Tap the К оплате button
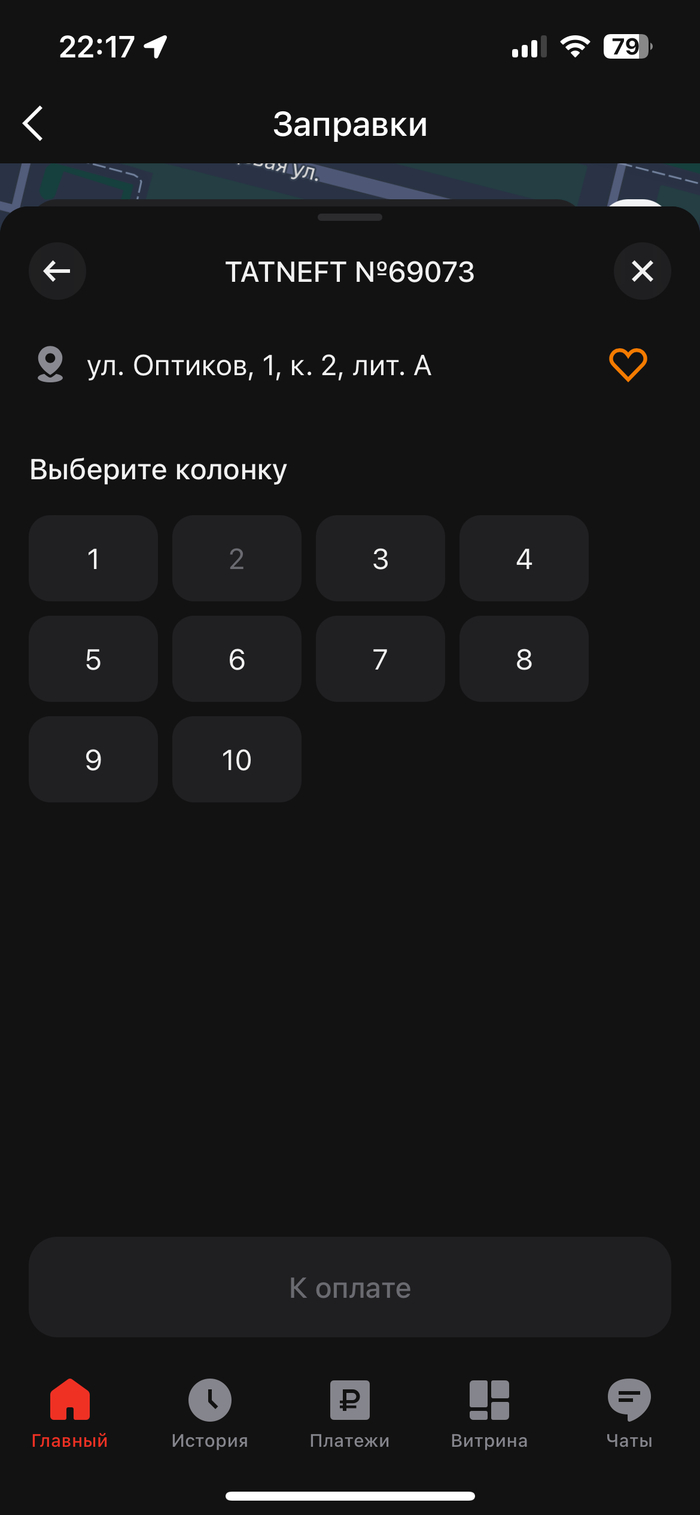The width and height of the screenshot is (700, 1515). point(350,1287)
